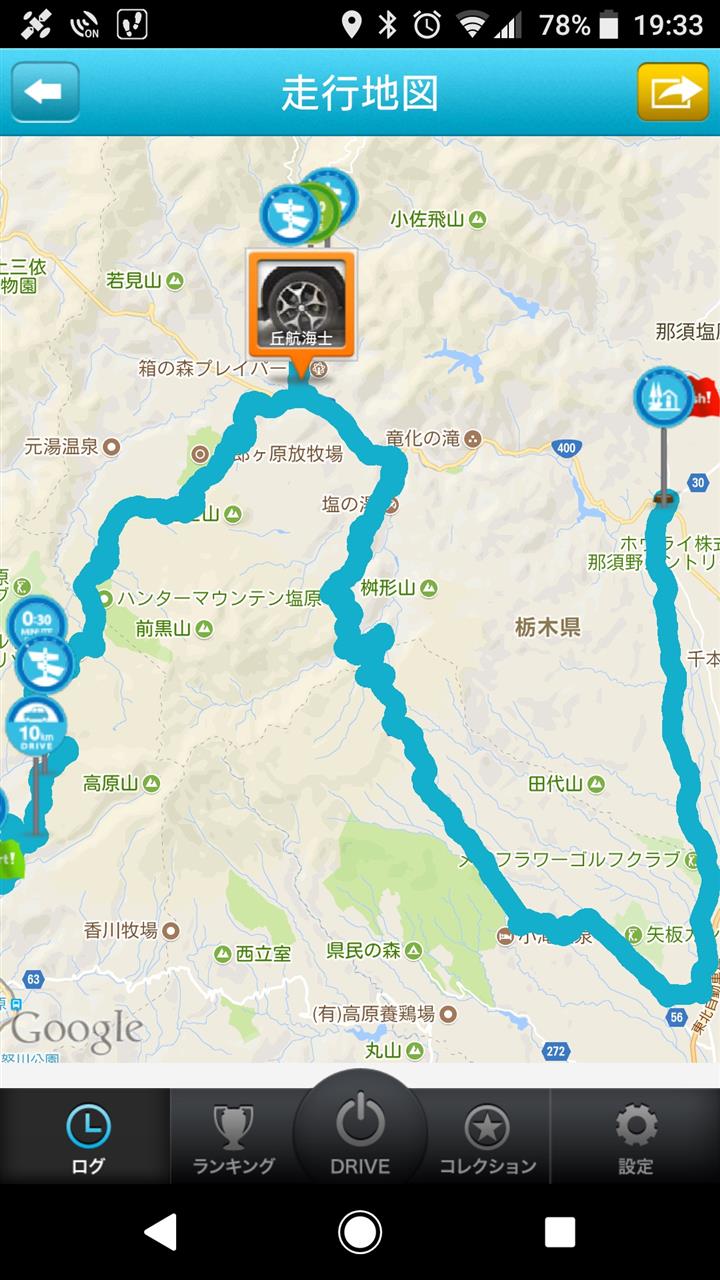Share the driving map
720x1280 pixels.
coord(673,92)
